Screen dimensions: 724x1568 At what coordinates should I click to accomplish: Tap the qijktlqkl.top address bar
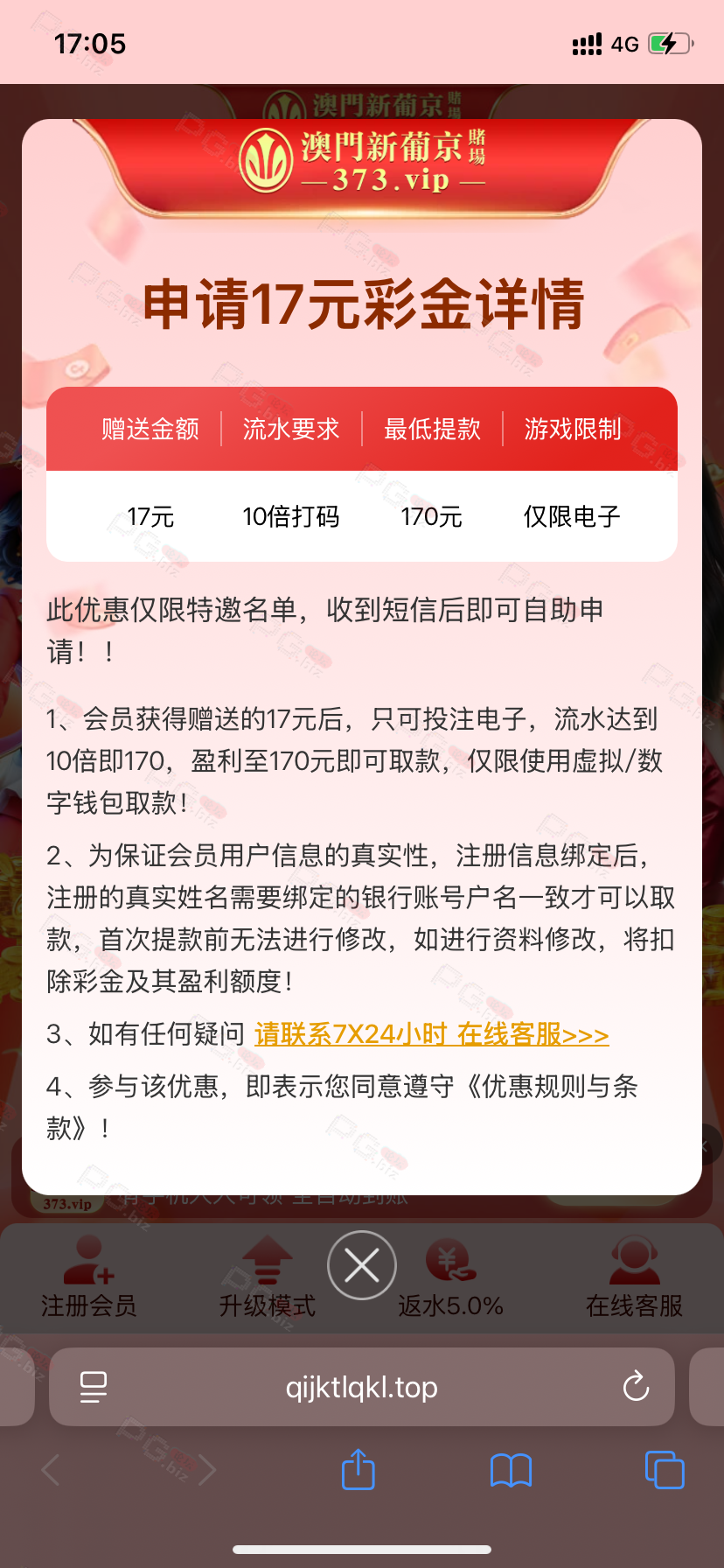362,1387
